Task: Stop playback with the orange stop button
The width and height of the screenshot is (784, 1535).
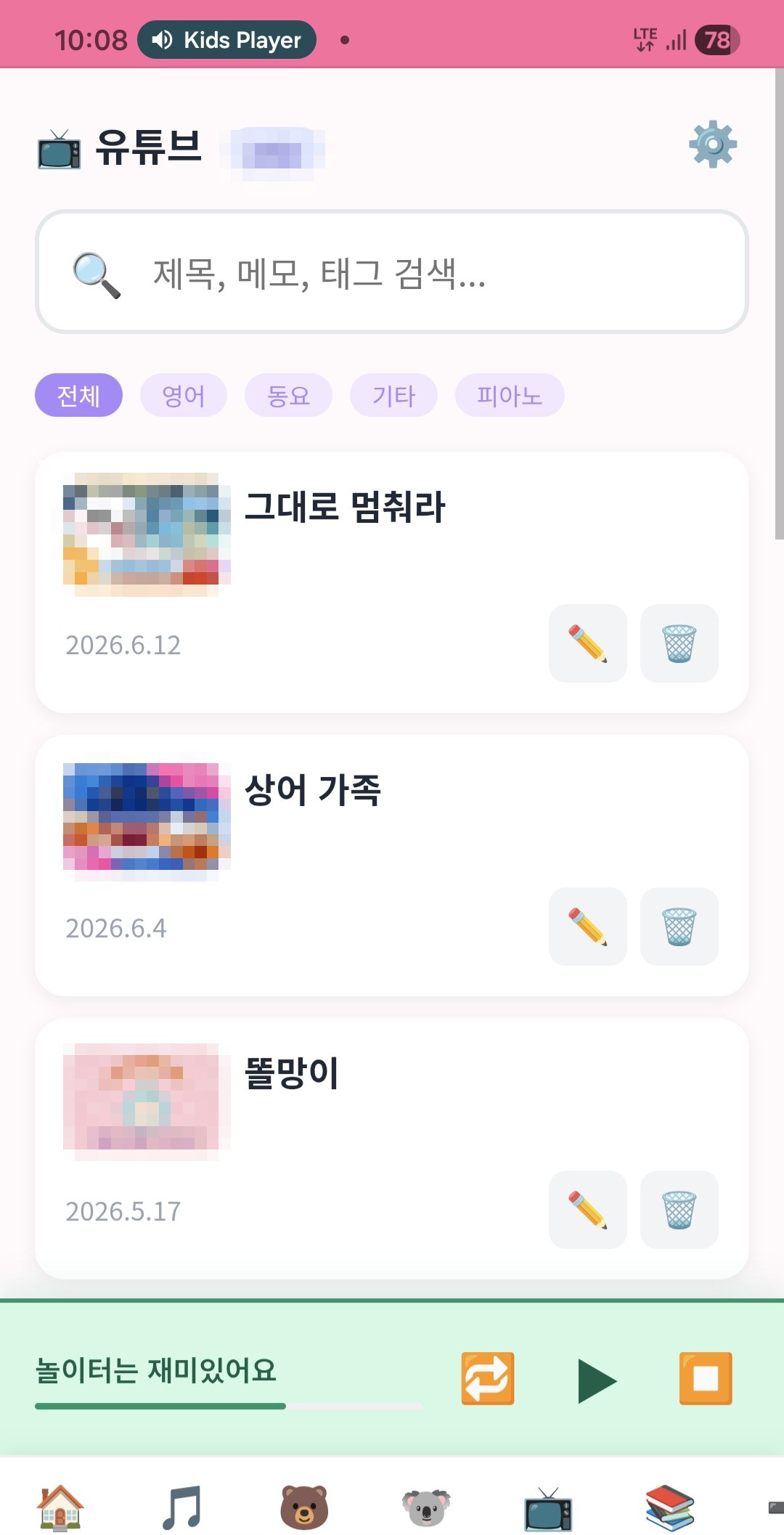Action: [706, 1378]
